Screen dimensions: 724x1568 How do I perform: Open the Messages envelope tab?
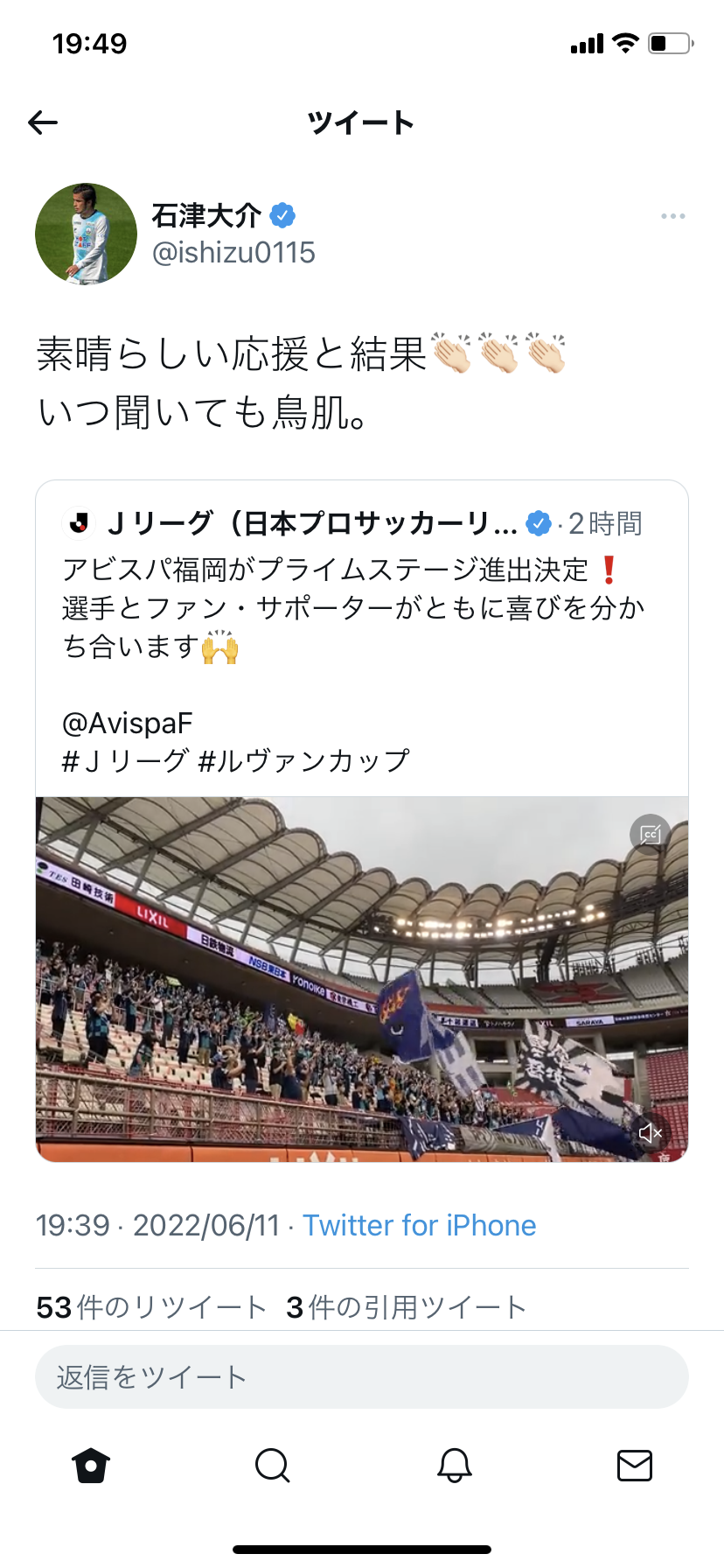(634, 1465)
